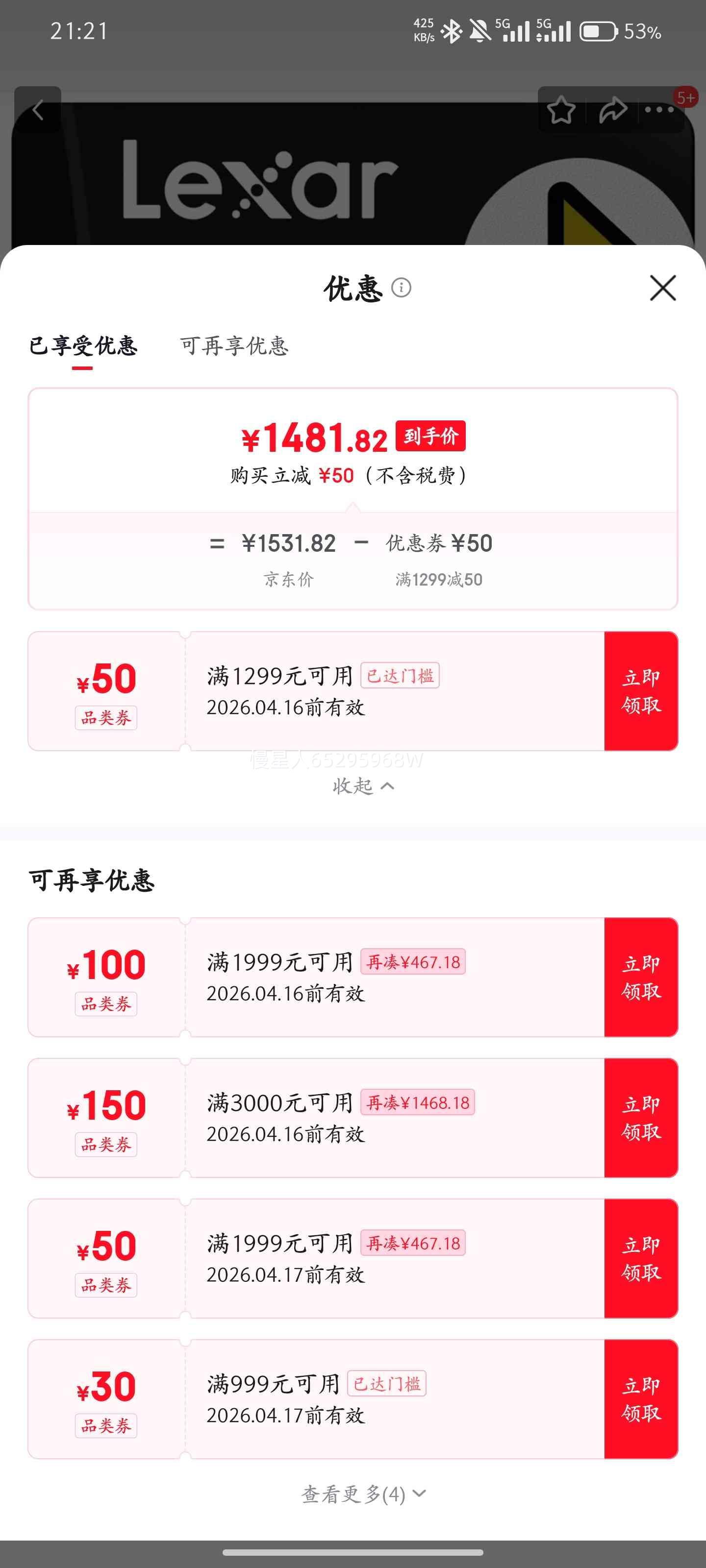Switch to the 可再享优惠 tab
The image size is (706, 1568).
(x=234, y=347)
